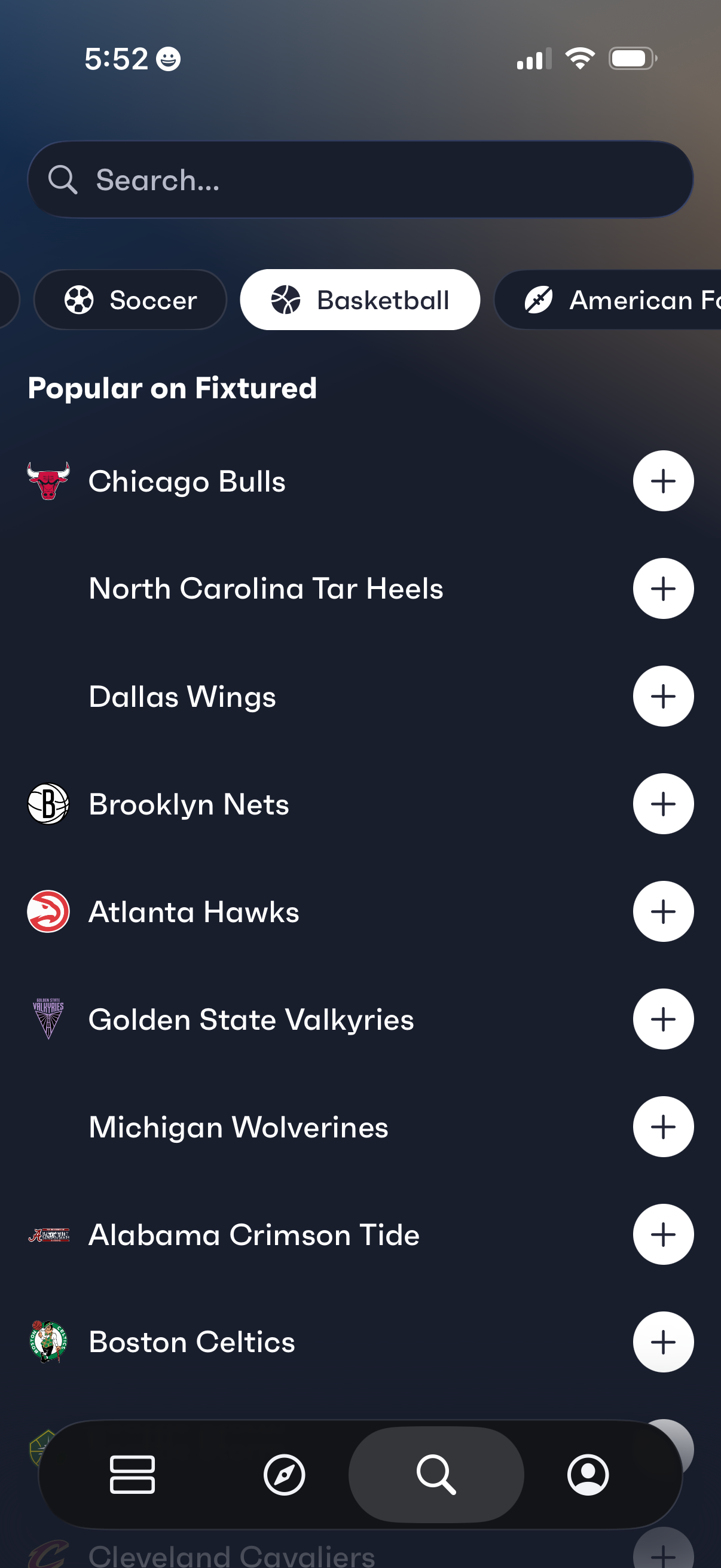Screen dimensions: 721x1568
Task: Open the Brooklyn Nets team row
Action: point(188,804)
